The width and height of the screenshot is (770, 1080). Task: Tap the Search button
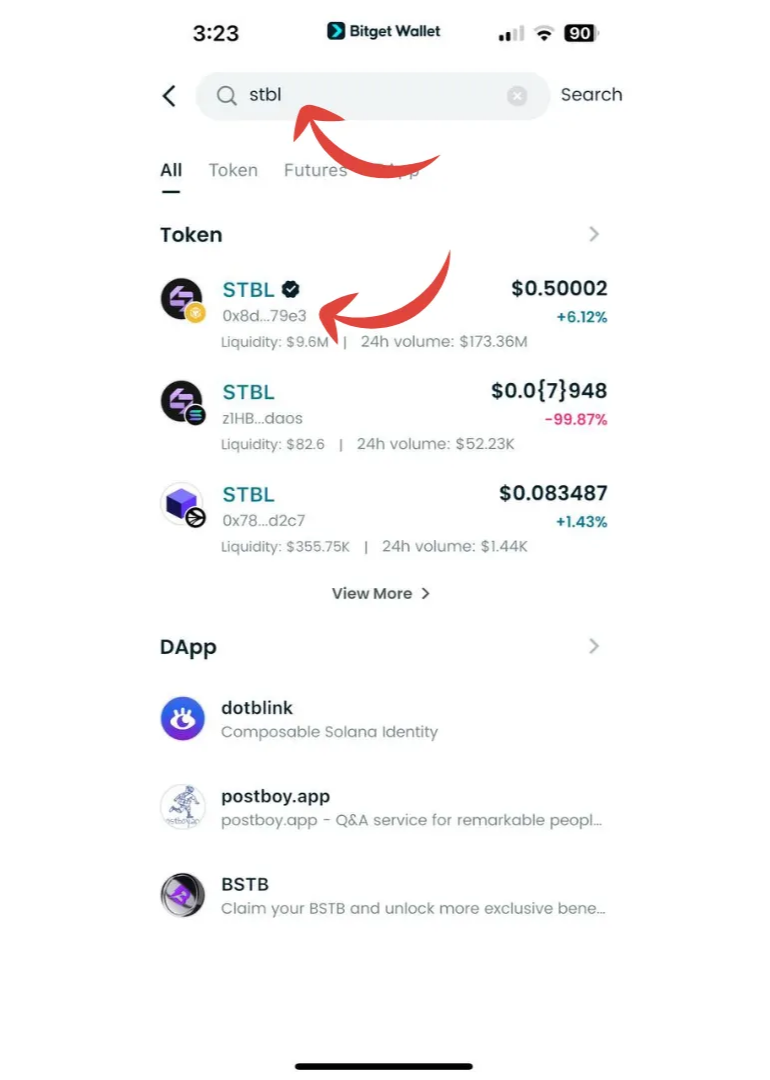(591, 95)
